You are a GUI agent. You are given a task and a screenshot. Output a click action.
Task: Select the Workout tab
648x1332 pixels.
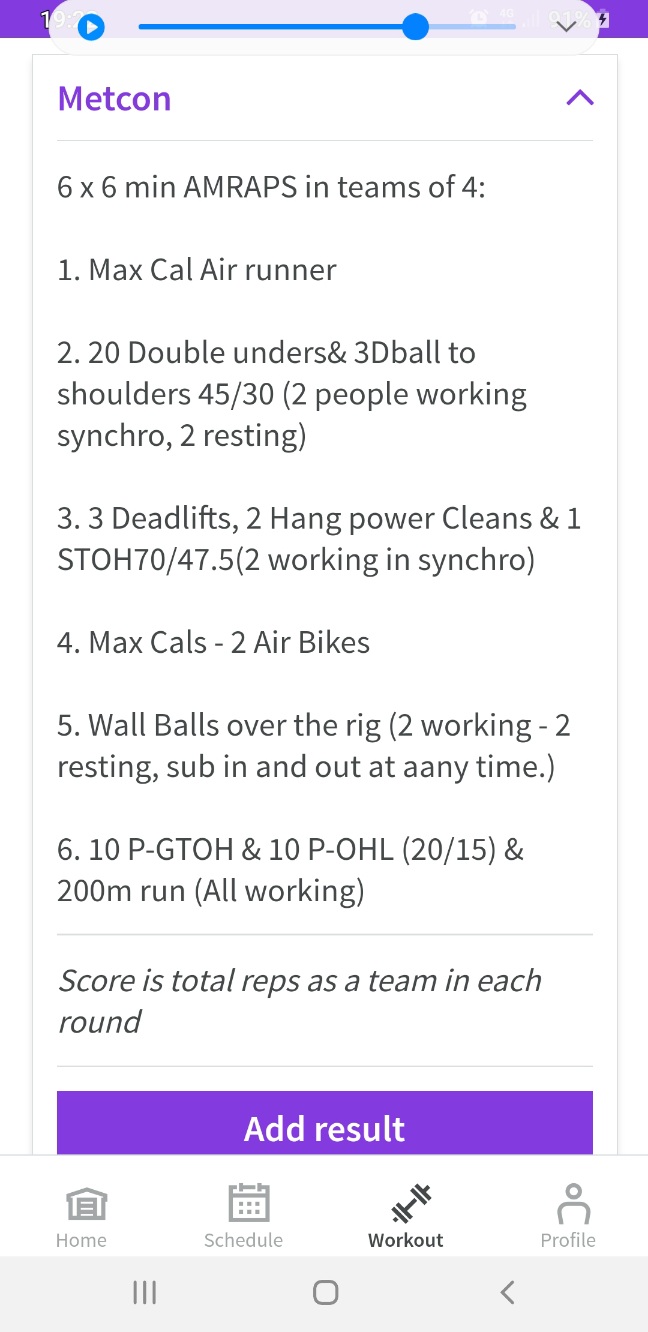click(406, 1216)
